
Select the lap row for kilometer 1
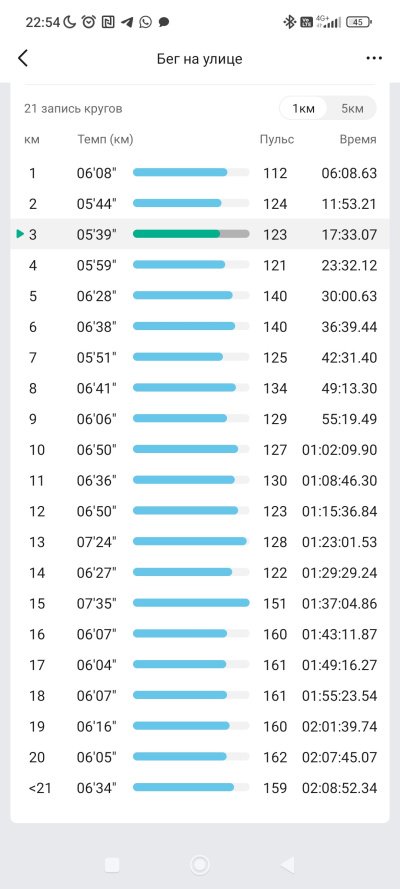[200, 173]
